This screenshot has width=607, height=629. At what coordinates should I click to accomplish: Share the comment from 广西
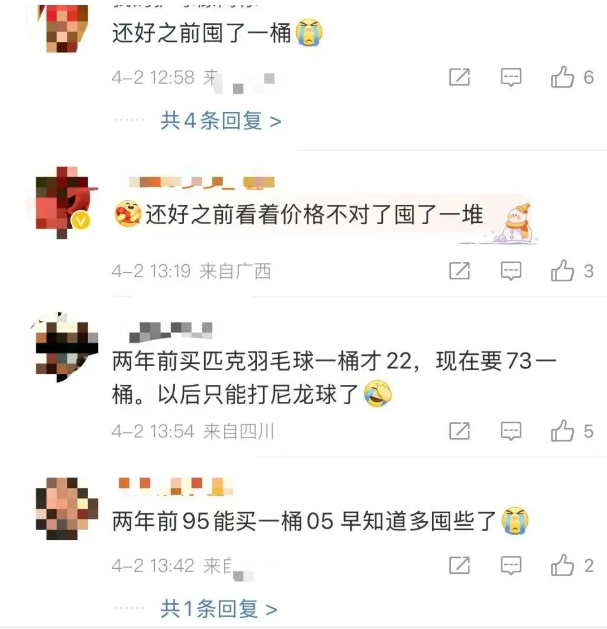click(x=459, y=270)
